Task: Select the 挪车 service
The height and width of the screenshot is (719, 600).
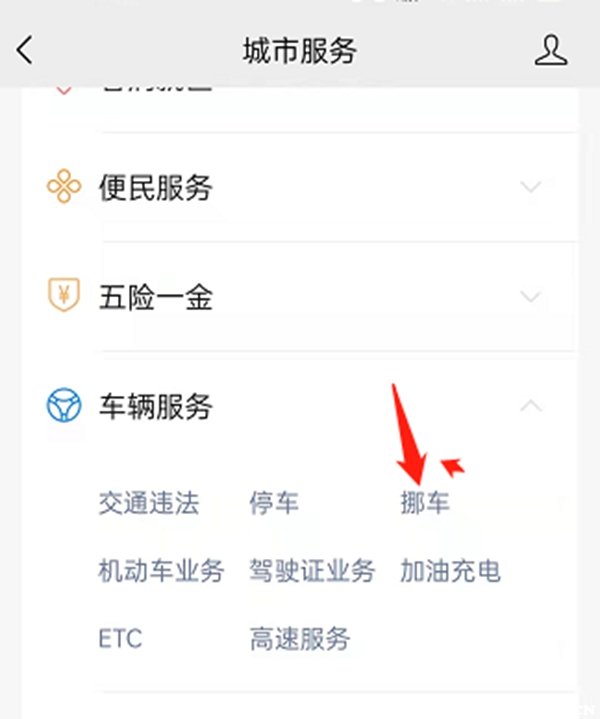Action: tap(424, 503)
